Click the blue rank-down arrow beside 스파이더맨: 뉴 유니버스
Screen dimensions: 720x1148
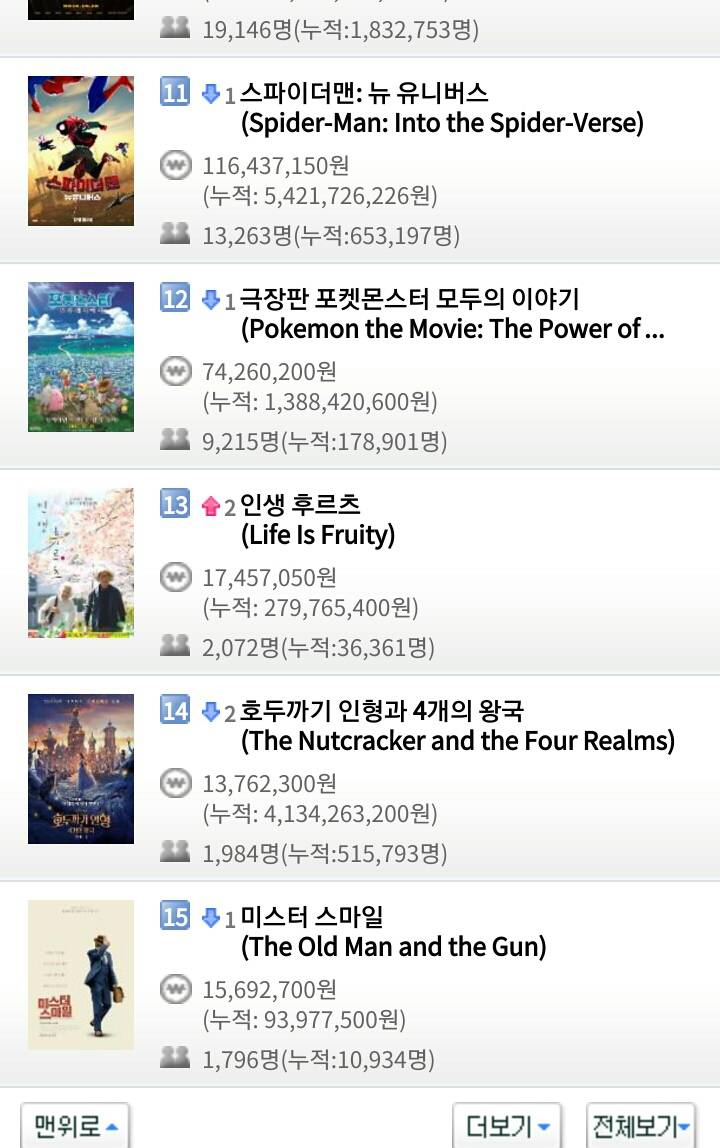click(x=211, y=91)
